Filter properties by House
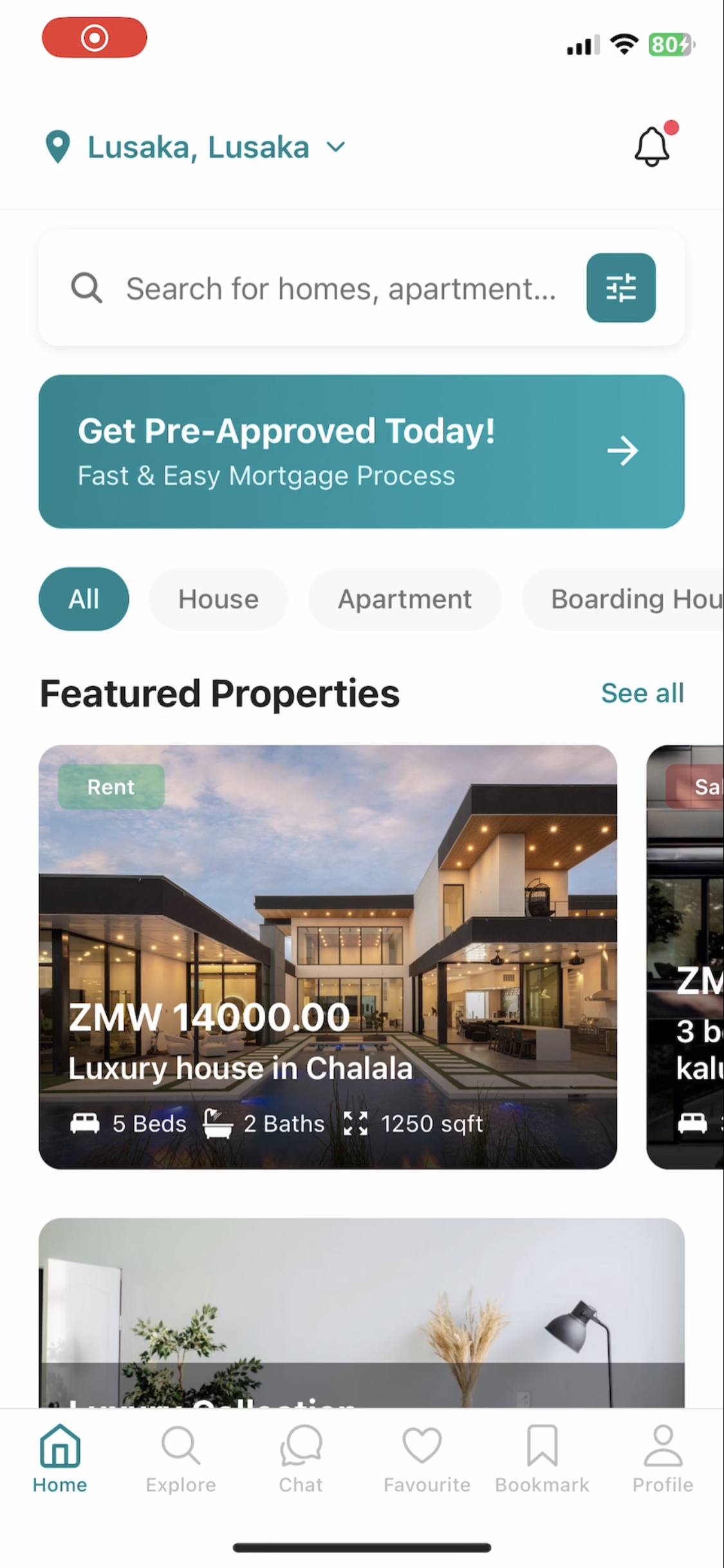The height and width of the screenshot is (1568, 724). (218, 599)
